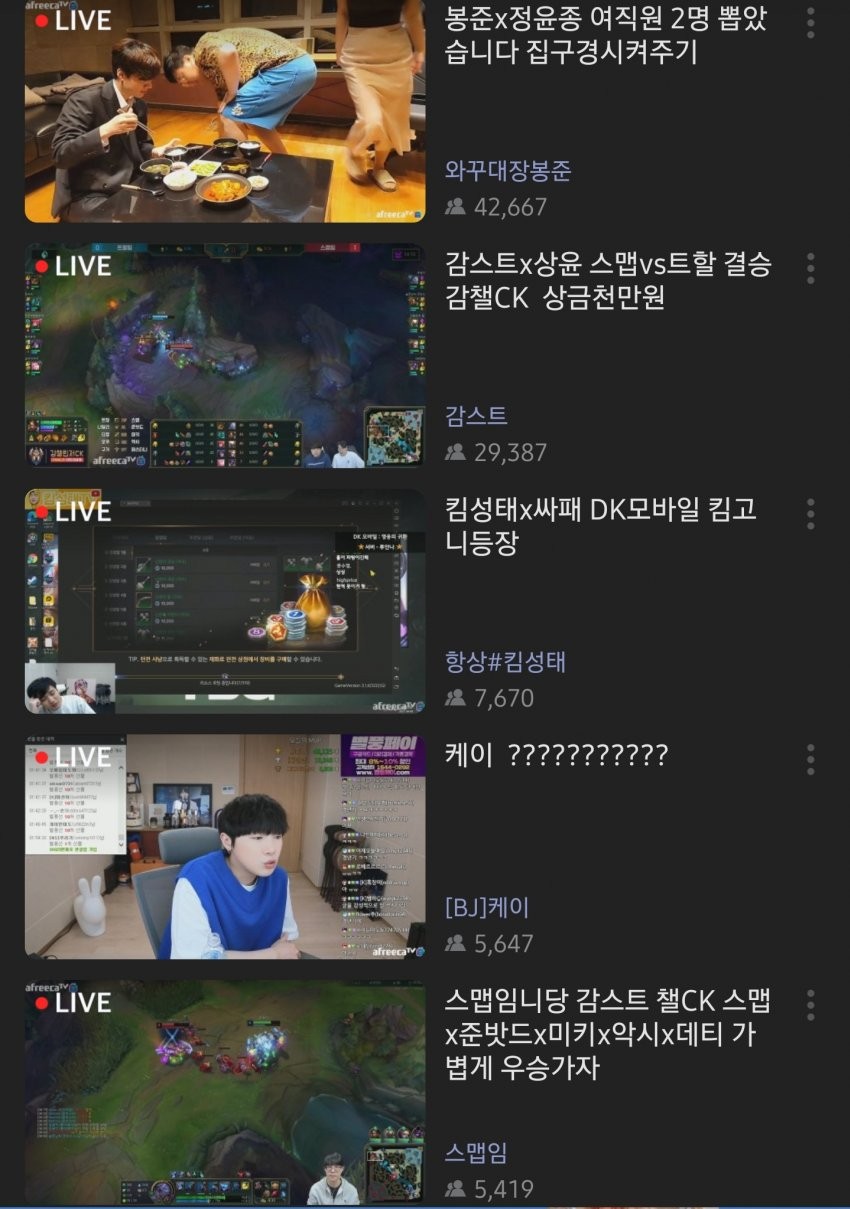This screenshot has width=850, height=1209.
Task: Visit 항상#킴성태 channel name
Action: pos(505,662)
